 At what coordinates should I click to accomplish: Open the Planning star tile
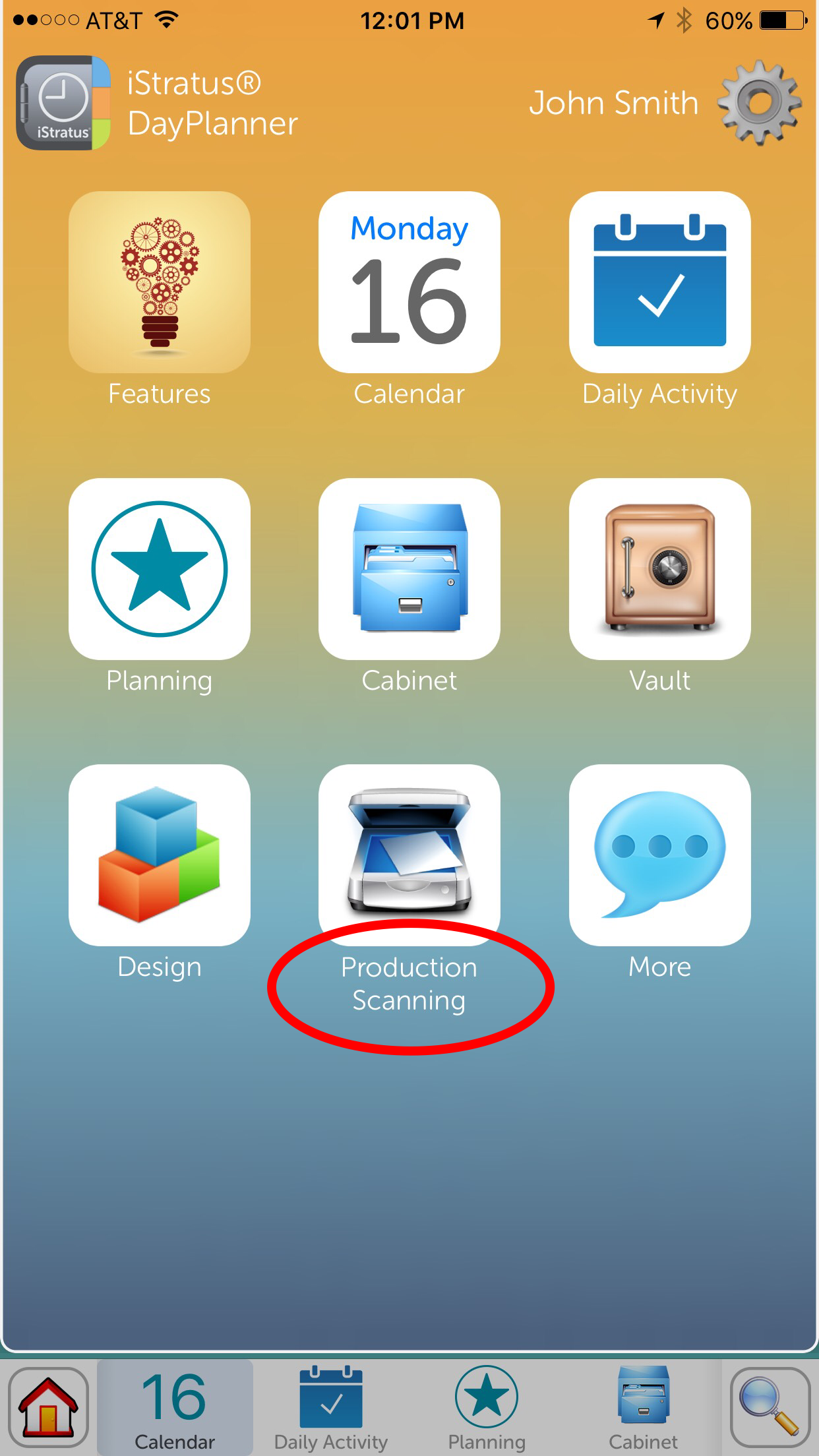point(159,568)
